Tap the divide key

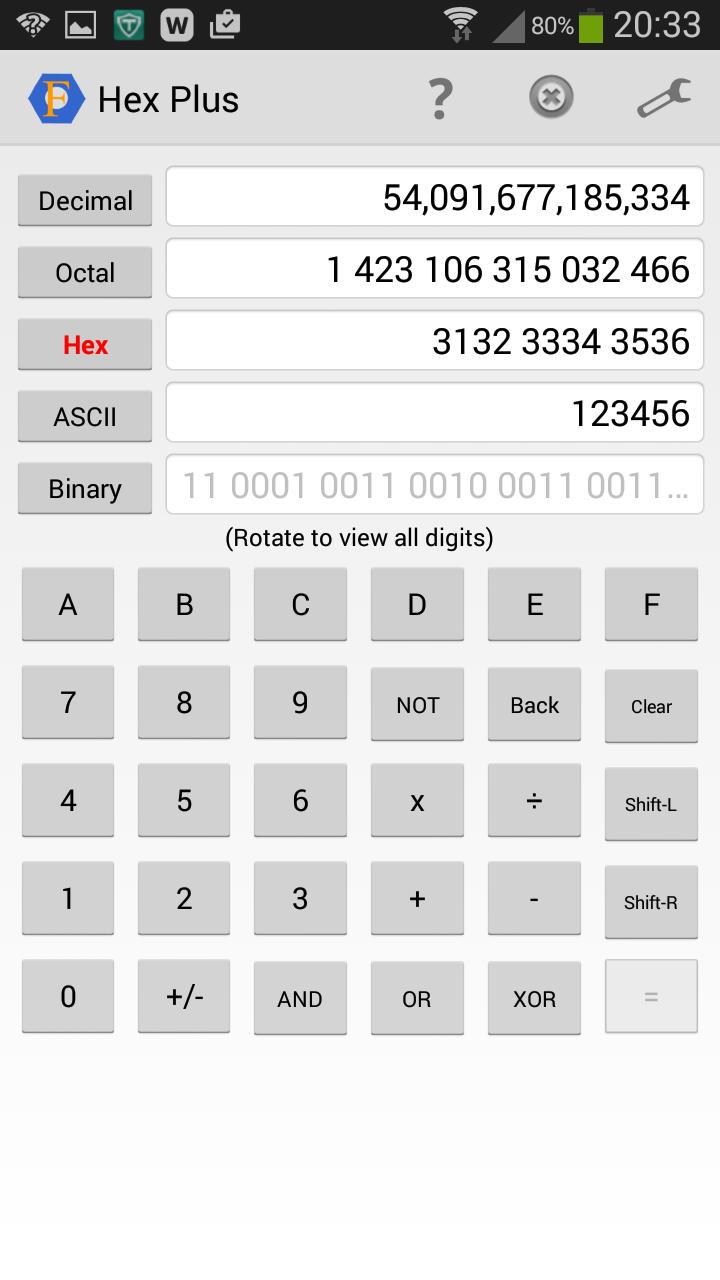[x=534, y=801]
